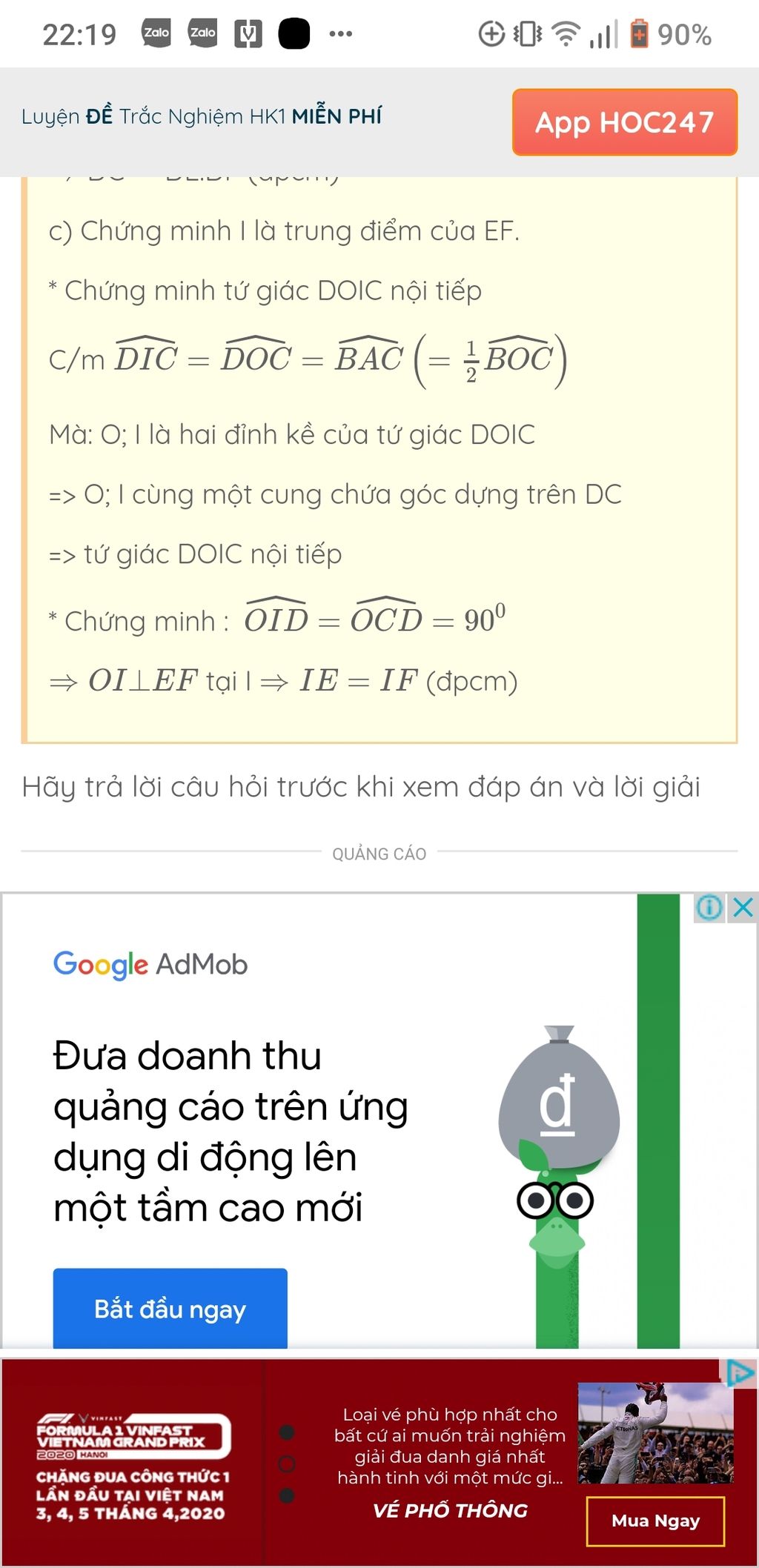The image size is (759, 1568).
Task: Tap Bắt đầu ngay in AdMob ad
Action: [170, 1309]
